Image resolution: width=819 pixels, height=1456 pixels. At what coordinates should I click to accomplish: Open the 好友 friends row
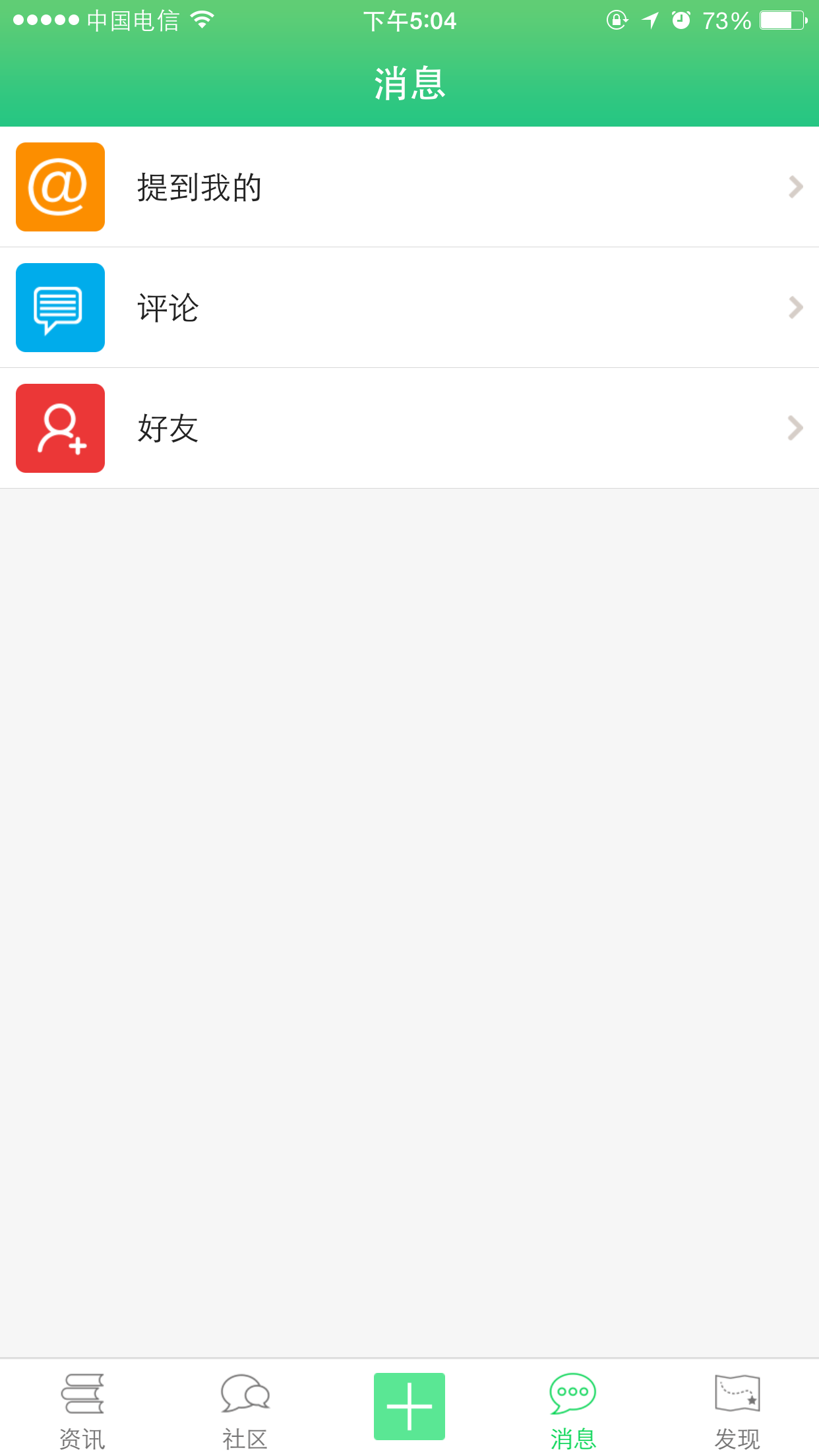click(x=409, y=429)
